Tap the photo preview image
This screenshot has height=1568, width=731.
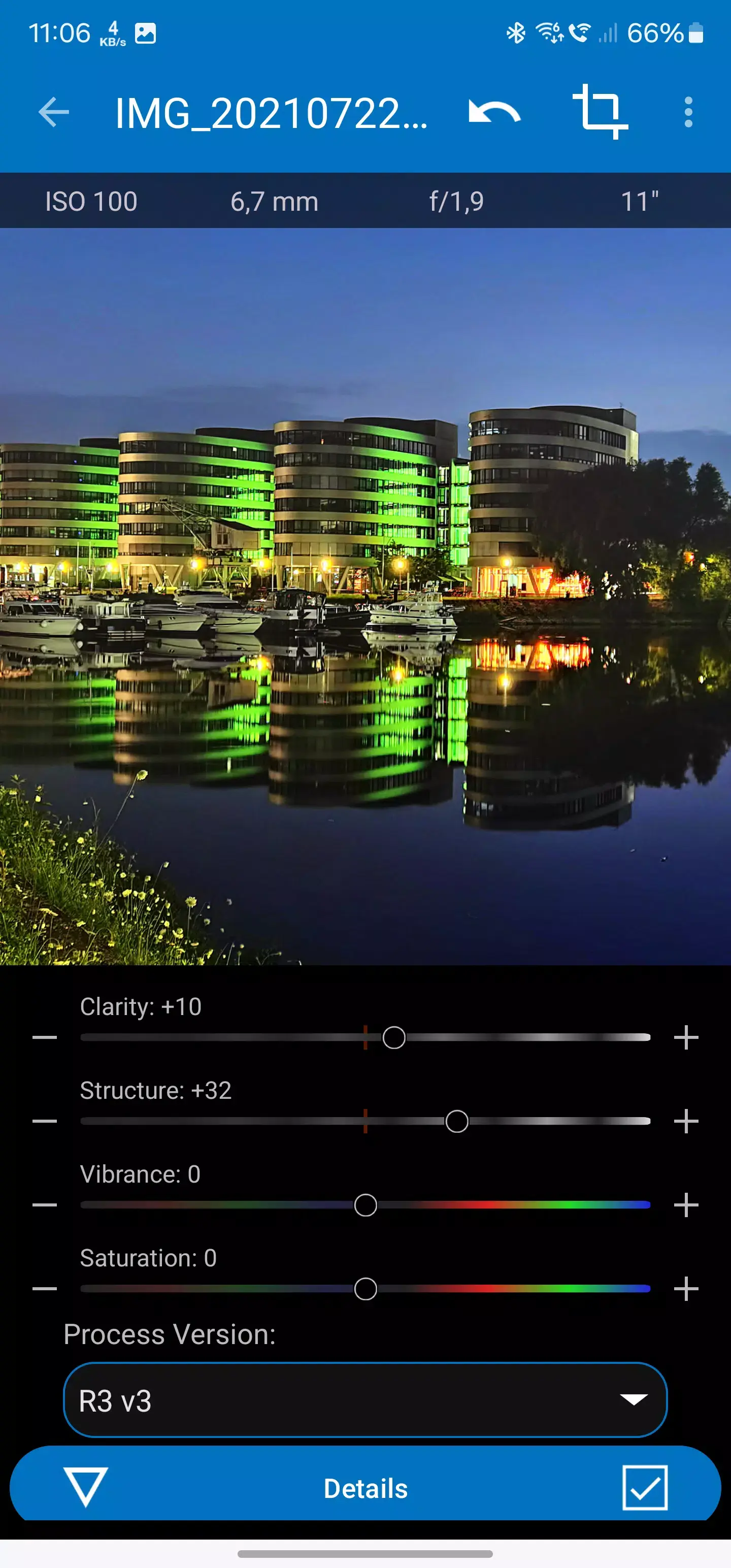click(x=365, y=609)
